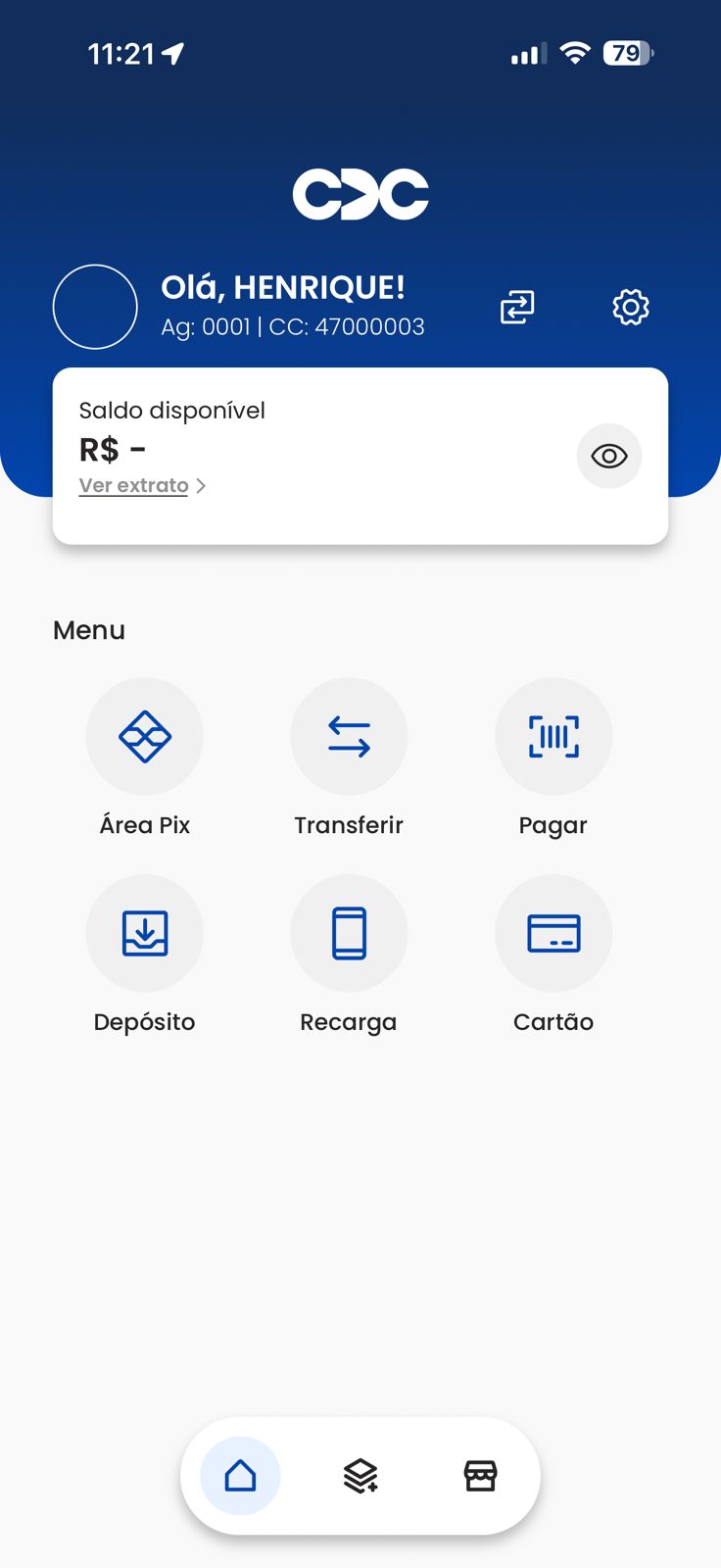Open settings using the gear icon

pyautogui.click(x=631, y=307)
